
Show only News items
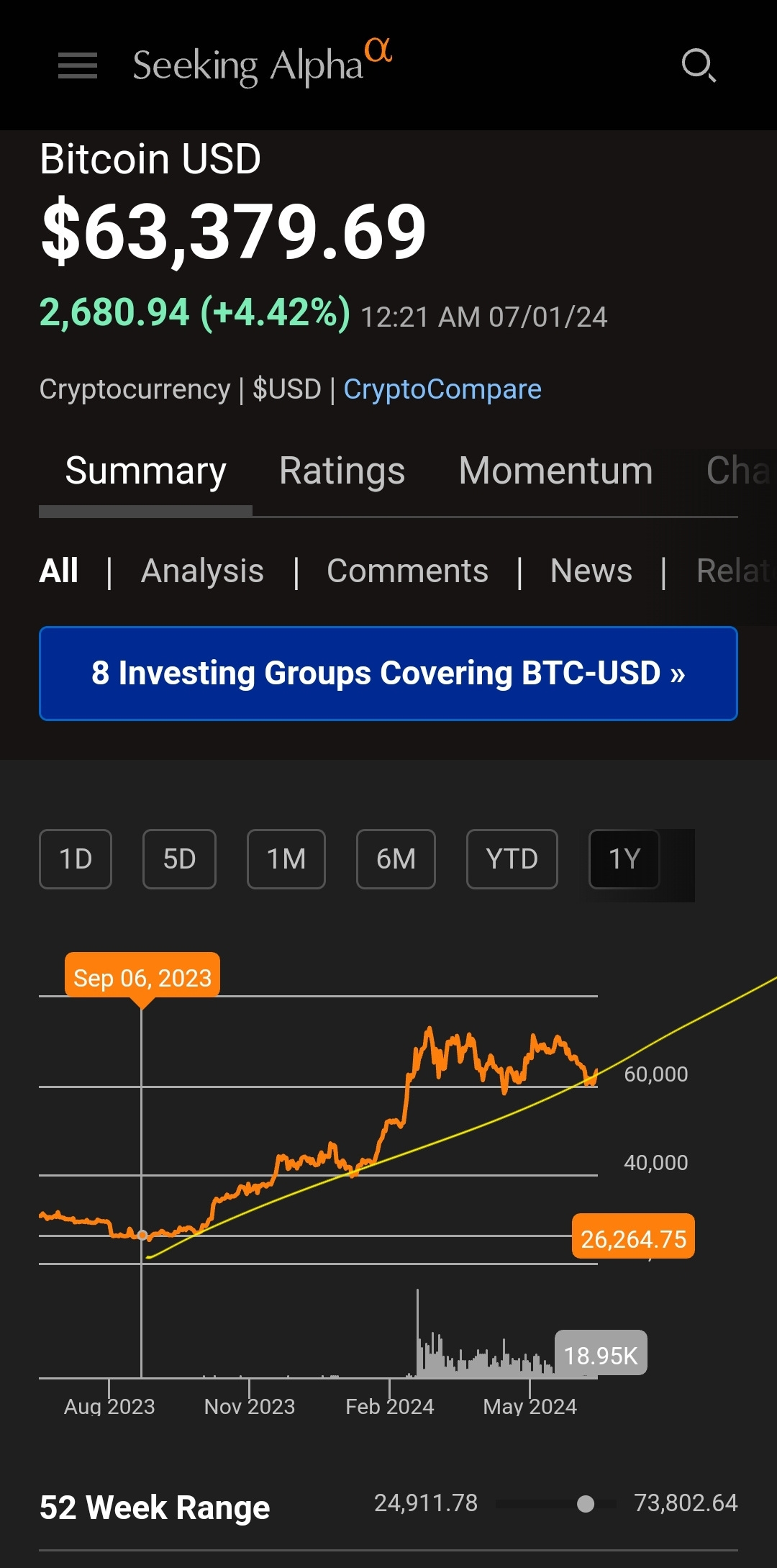point(591,571)
